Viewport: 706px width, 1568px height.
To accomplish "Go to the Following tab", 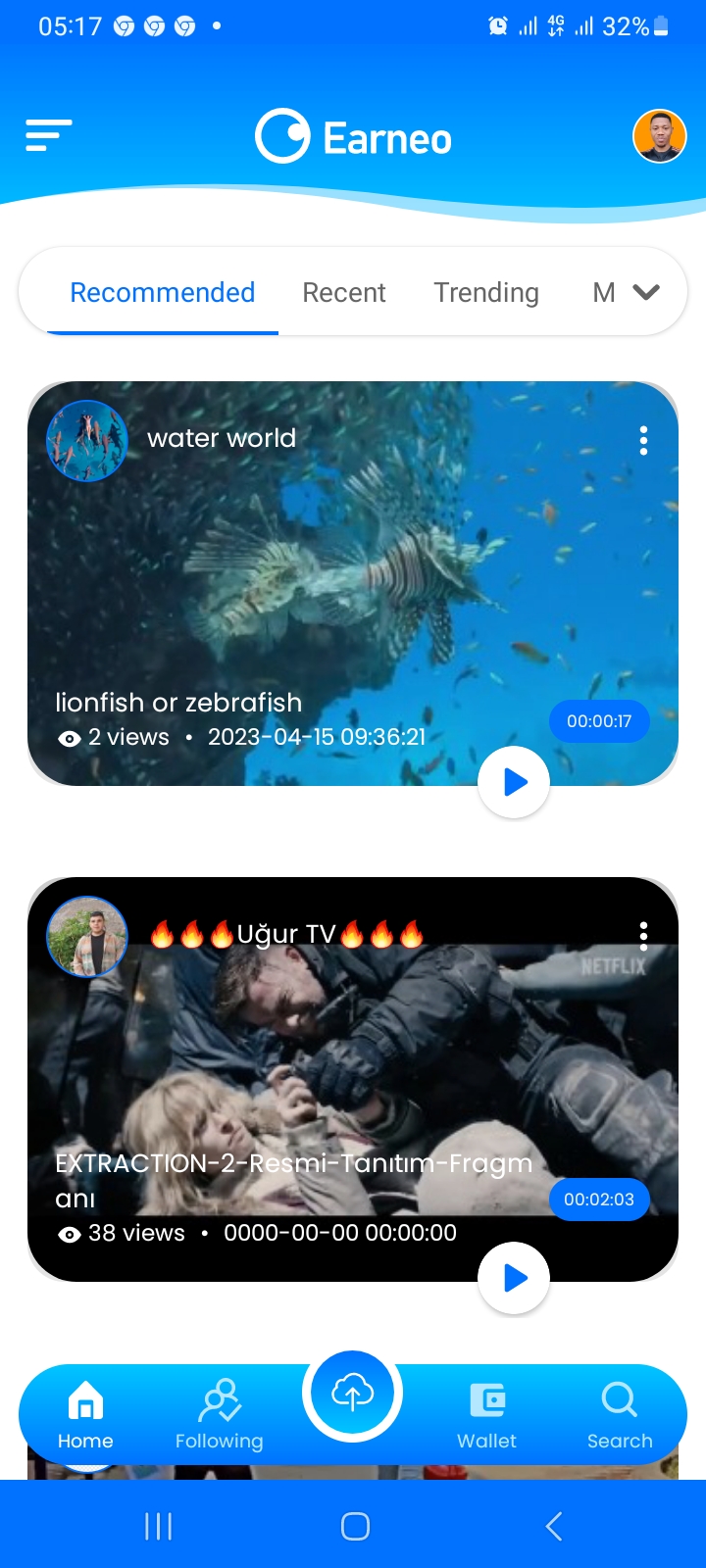I will [x=220, y=1414].
